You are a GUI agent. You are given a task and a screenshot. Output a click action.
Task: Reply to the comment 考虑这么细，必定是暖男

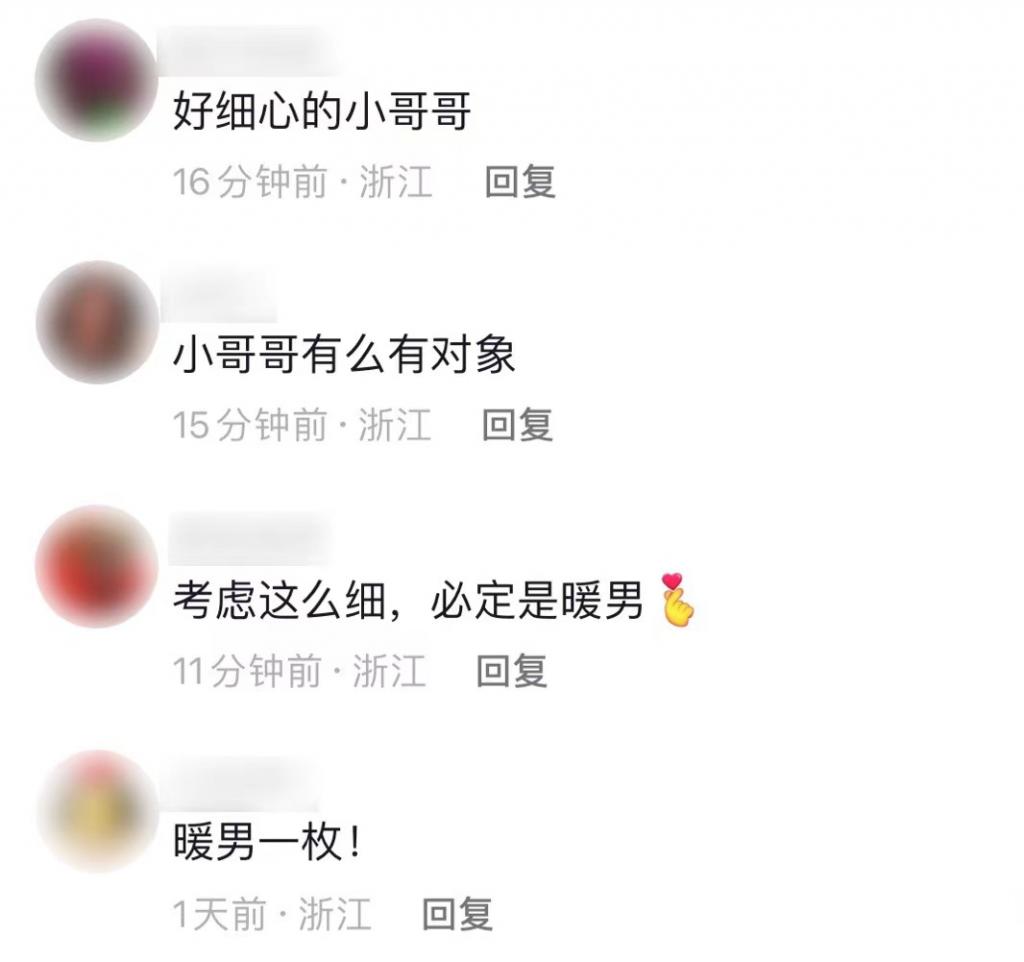pyautogui.click(x=511, y=670)
